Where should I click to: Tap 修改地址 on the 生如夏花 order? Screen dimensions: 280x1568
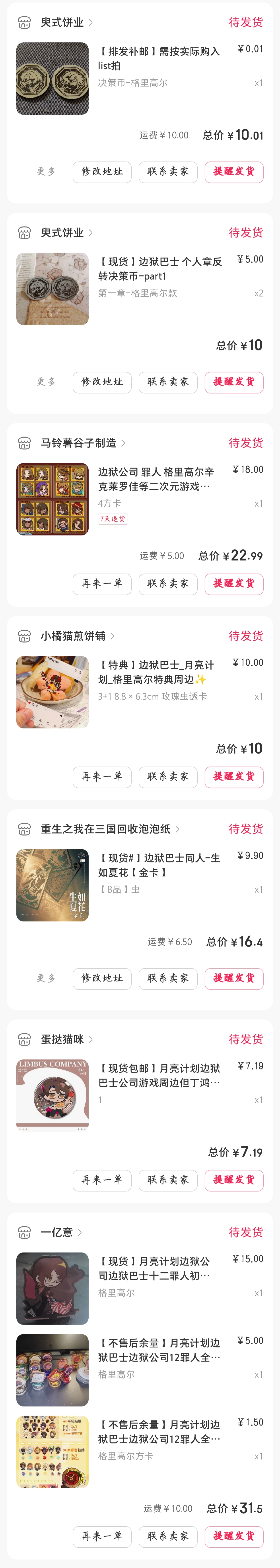[102, 978]
